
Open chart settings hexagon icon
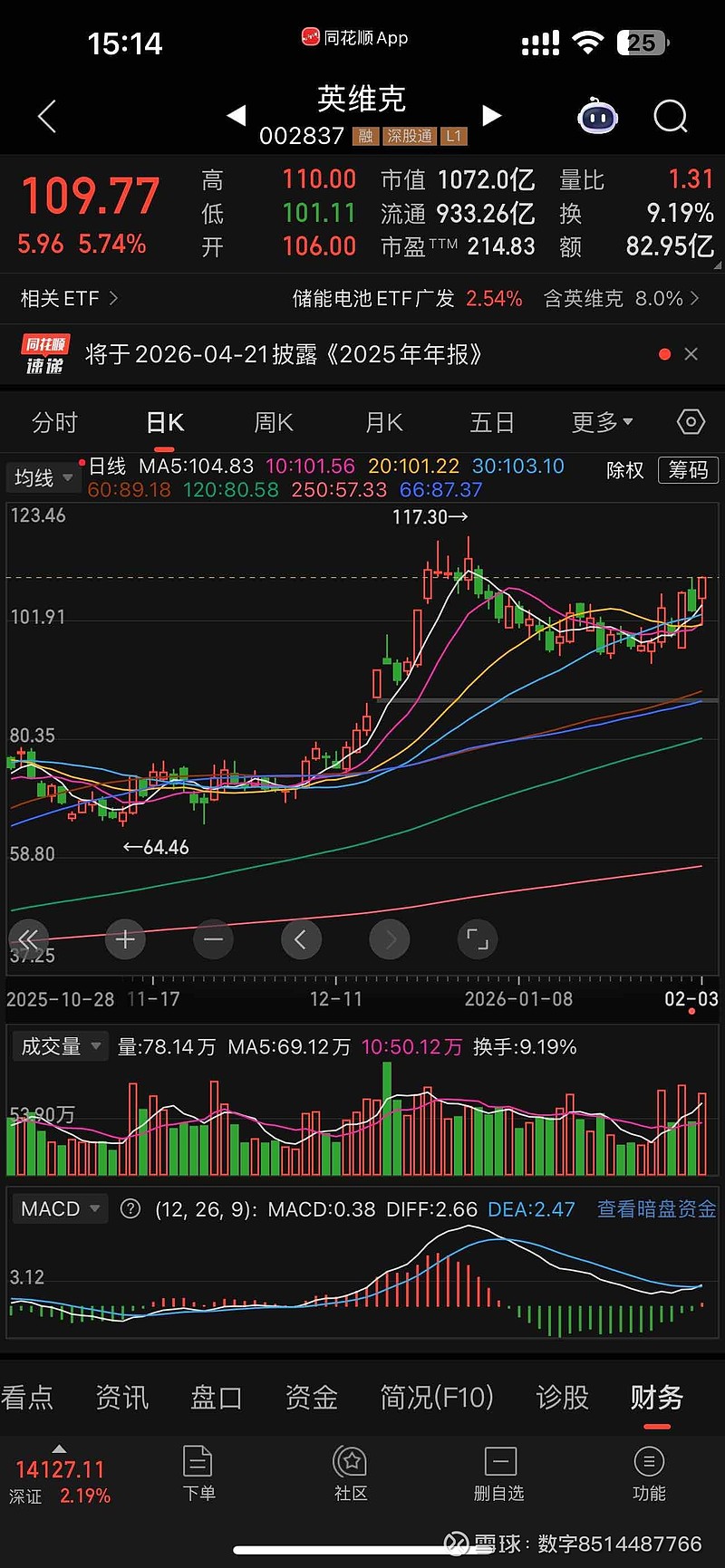[691, 422]
